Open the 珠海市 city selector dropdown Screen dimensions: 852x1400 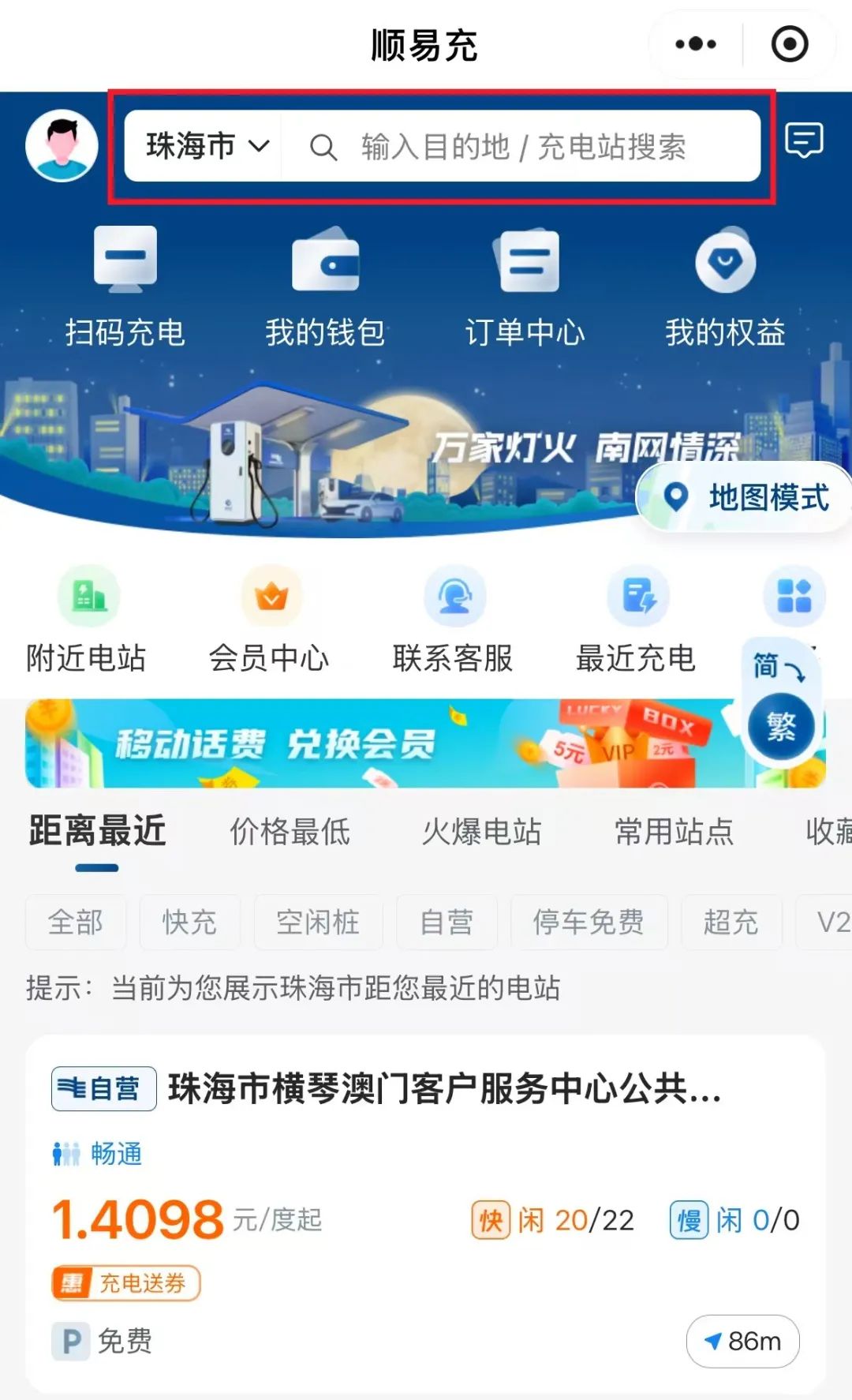pyautogui.click(x=202, y=145)
